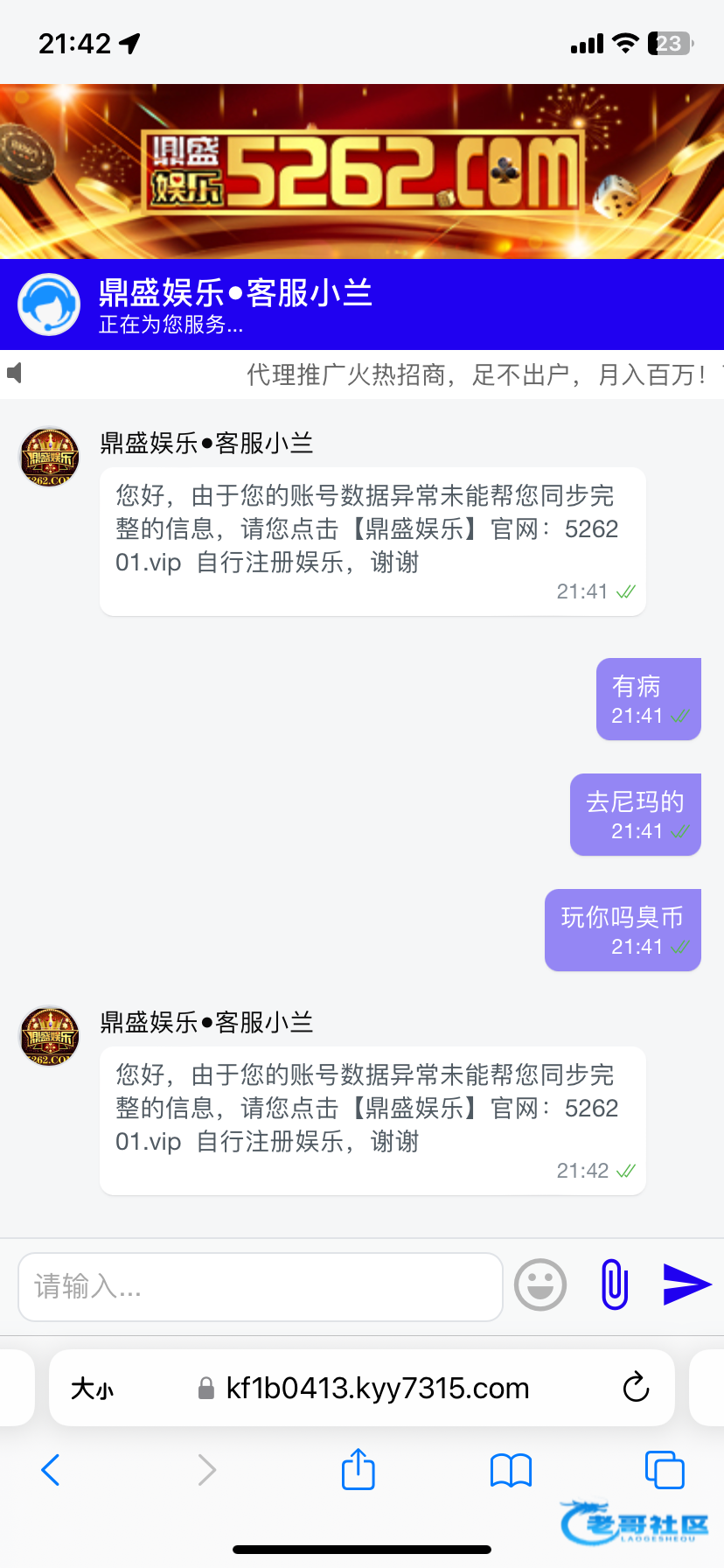The image size is (724, 1568).
Task: Reload the page in Safari
Action: 636,1388
